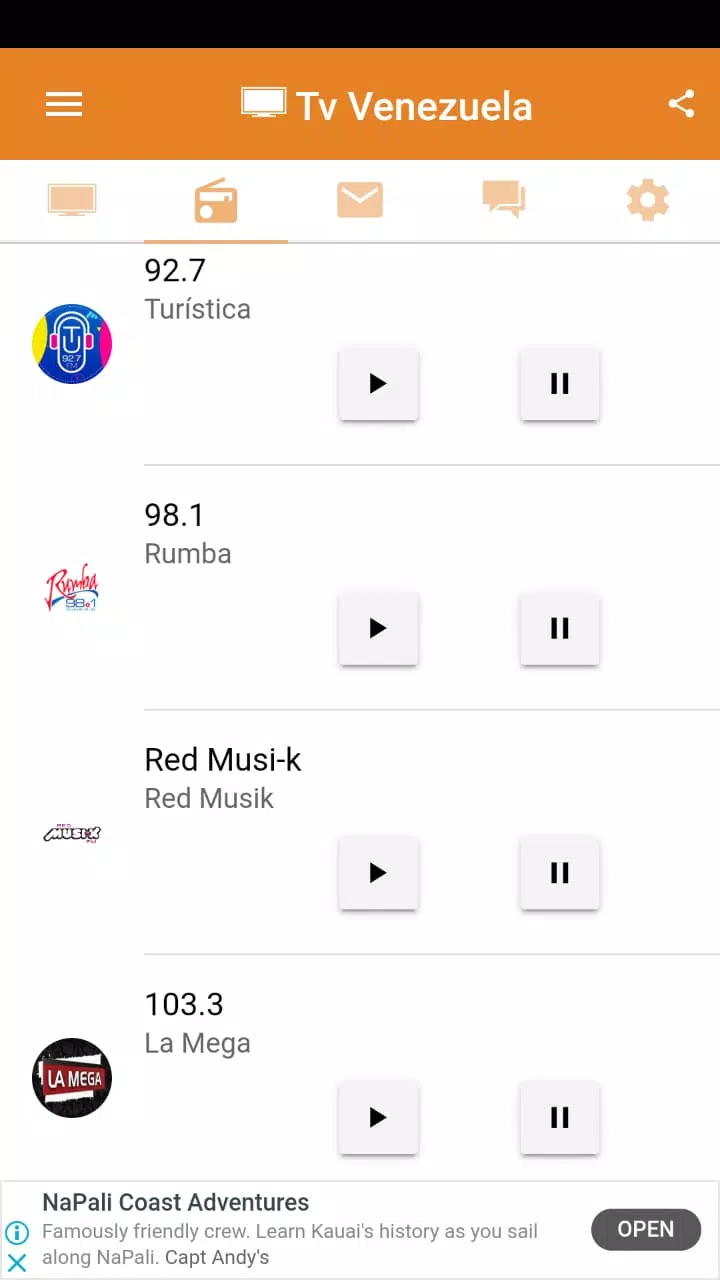The height and width of the screenshot is (1280, 720).
Task: Play 103.3 La Mega
Action: click(378, 1117)
